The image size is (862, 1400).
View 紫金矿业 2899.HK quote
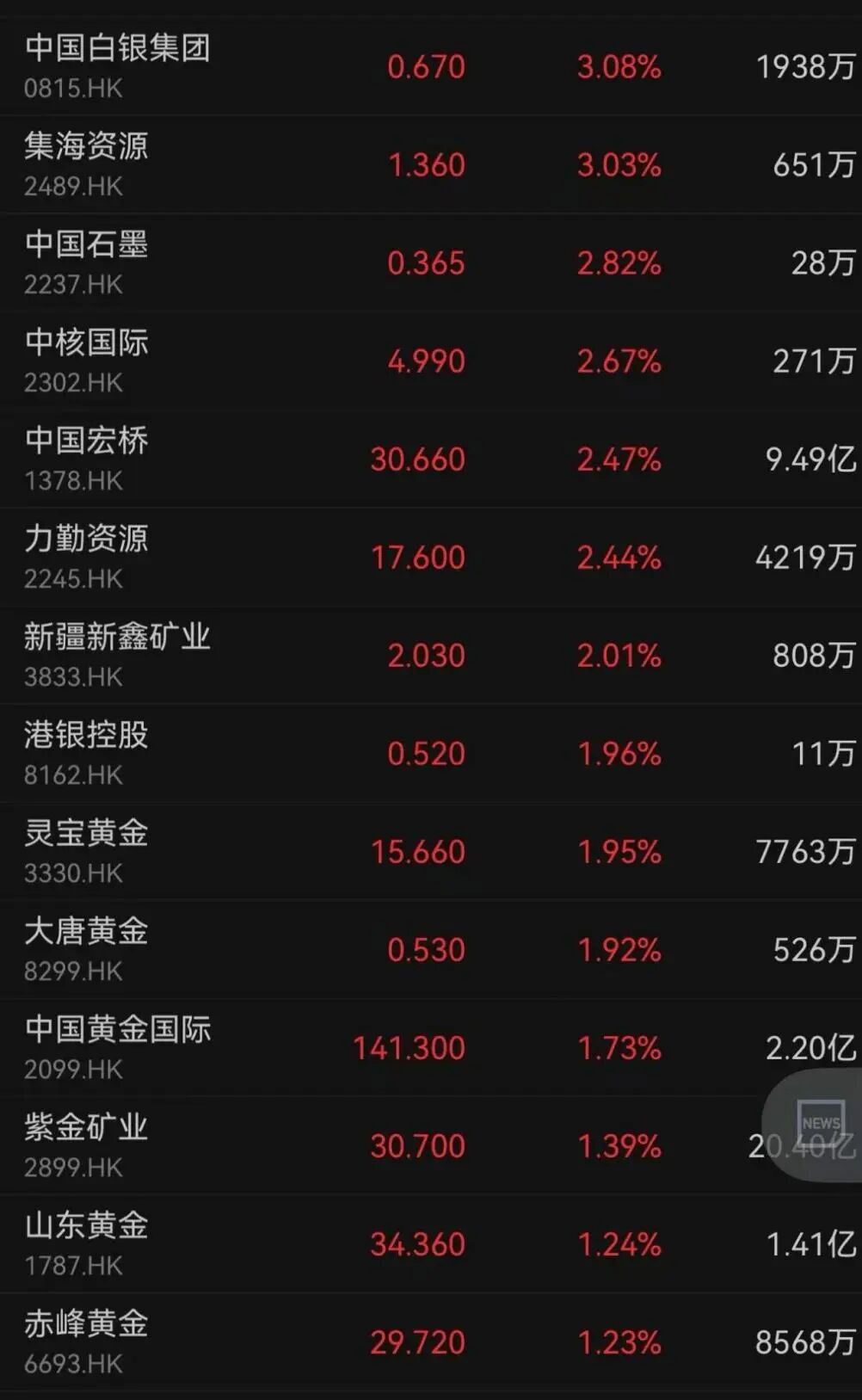[x=86, y=1144]
